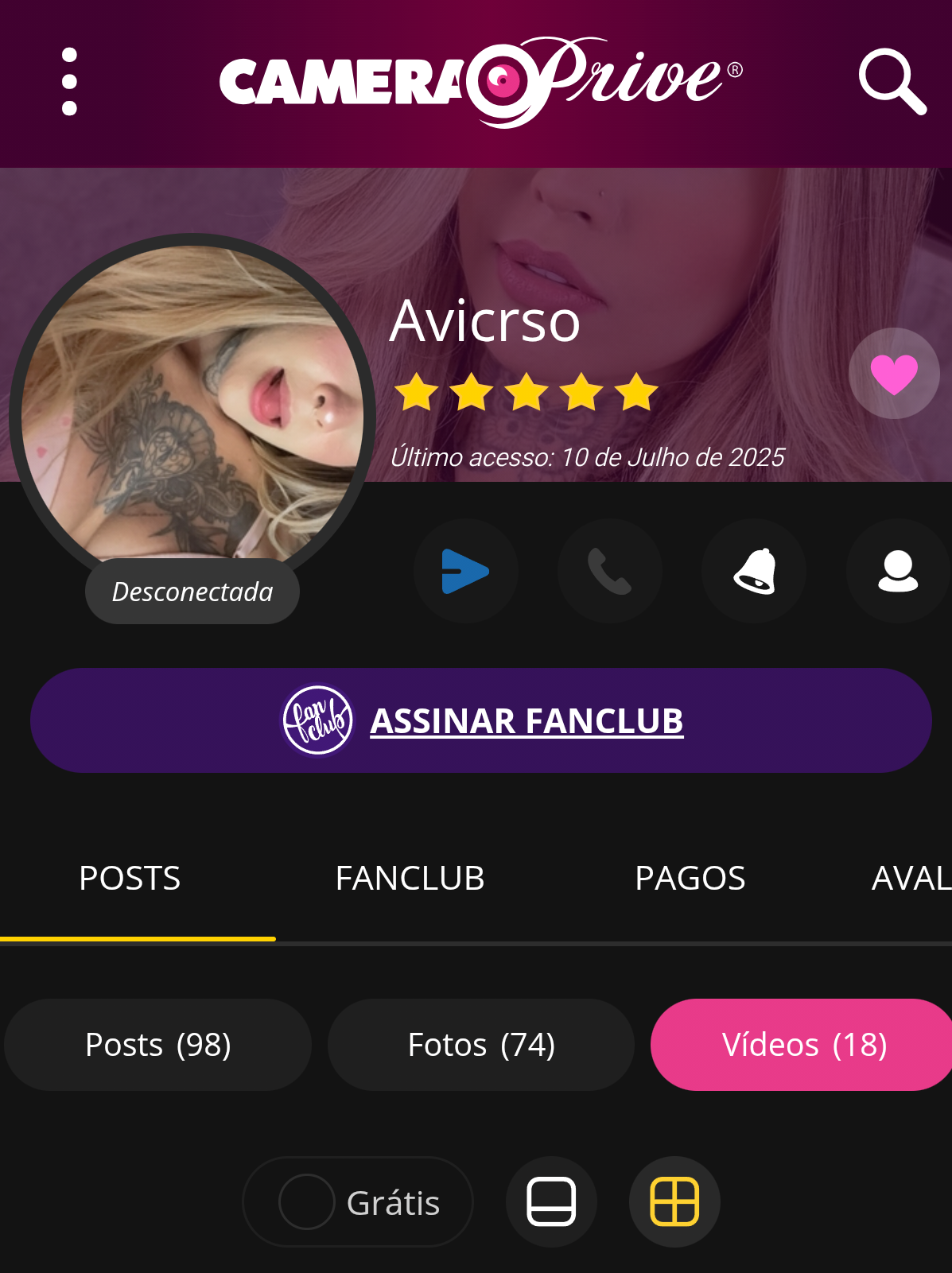The image size is (952, 1273).
Task: Open the three-dot menu
Action: point(69,82)
